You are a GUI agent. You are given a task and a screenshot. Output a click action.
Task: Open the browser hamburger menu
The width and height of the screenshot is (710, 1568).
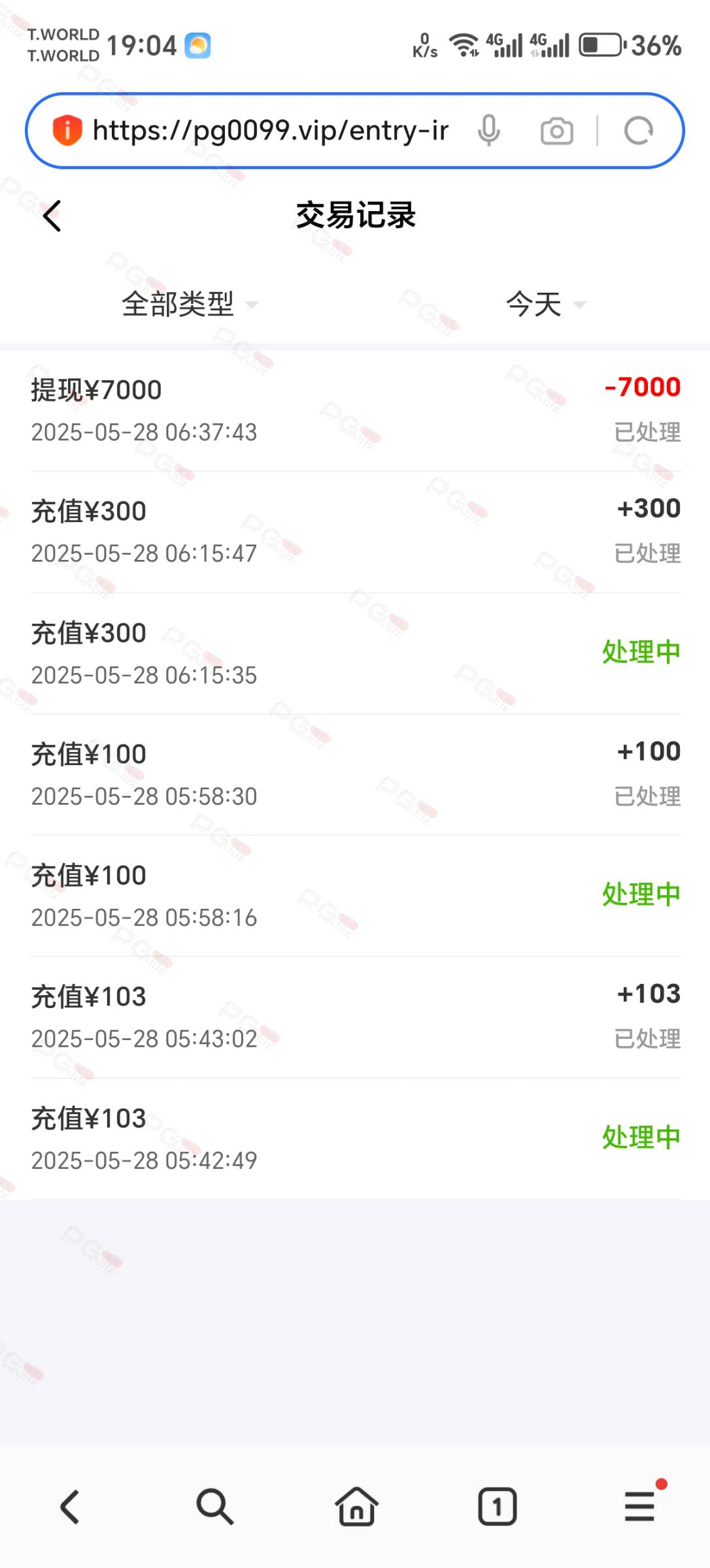(639, 1506)
